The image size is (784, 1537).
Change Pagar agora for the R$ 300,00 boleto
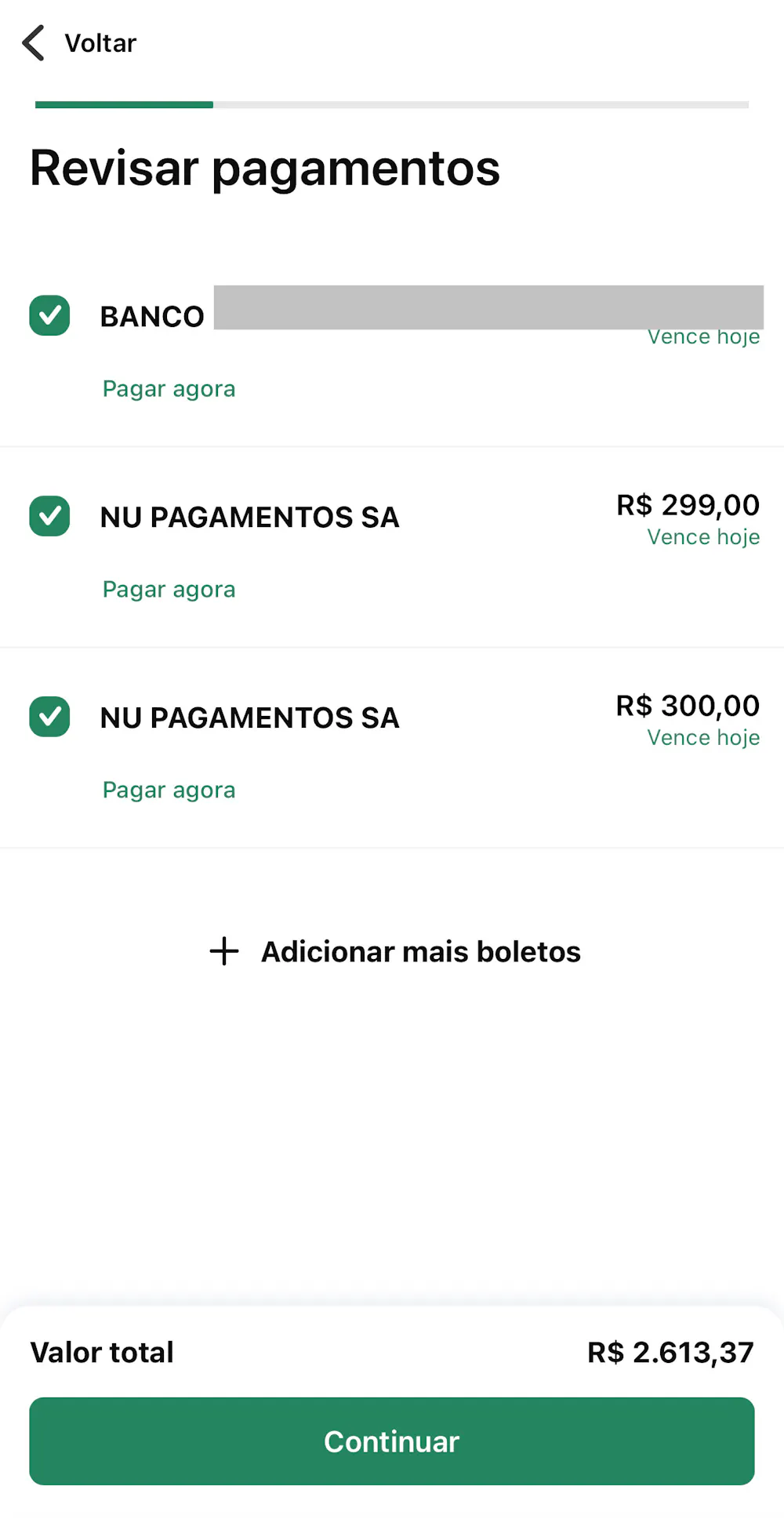point(169,790)
